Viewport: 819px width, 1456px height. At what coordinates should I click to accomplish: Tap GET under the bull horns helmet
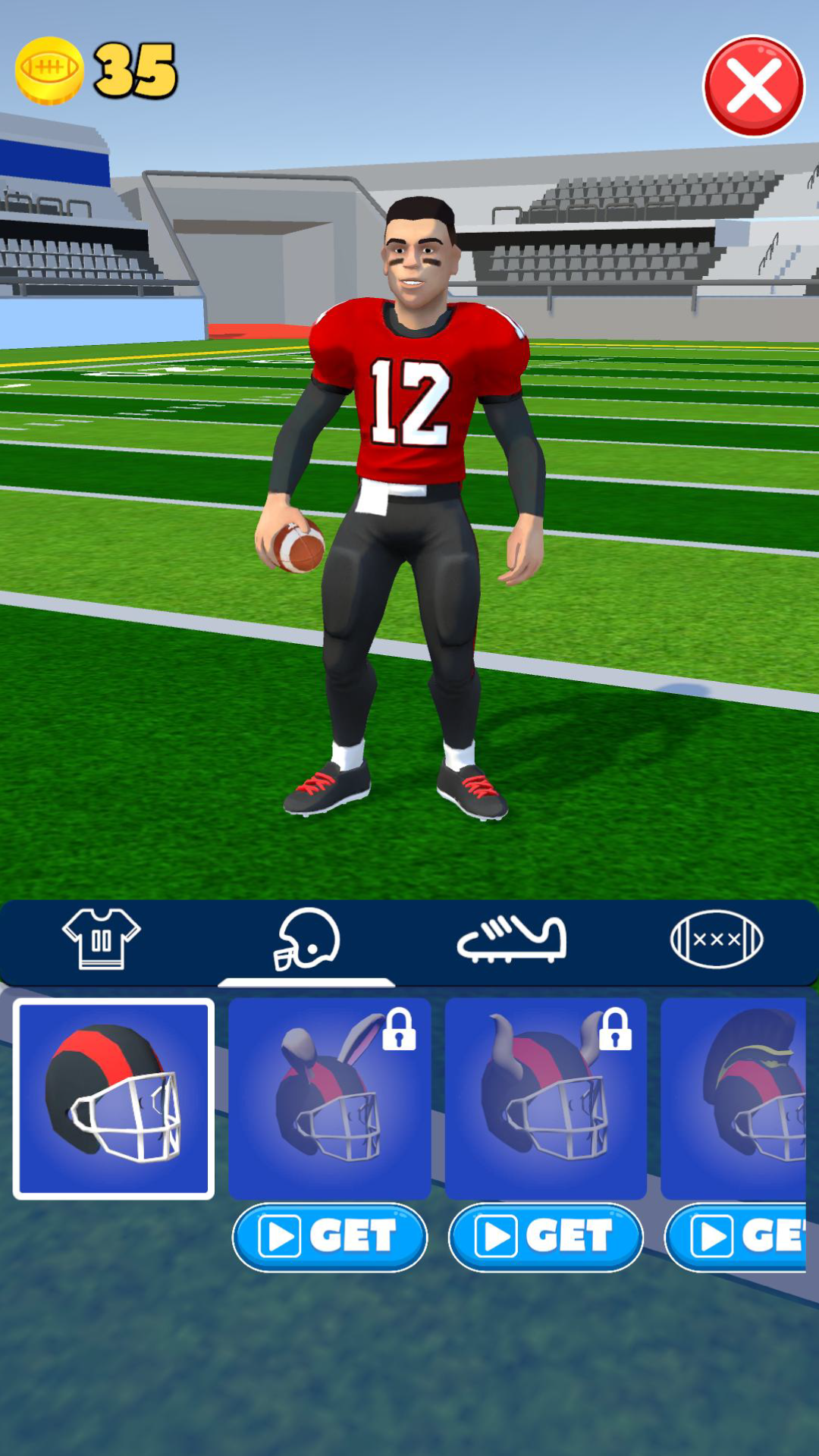546,1237
